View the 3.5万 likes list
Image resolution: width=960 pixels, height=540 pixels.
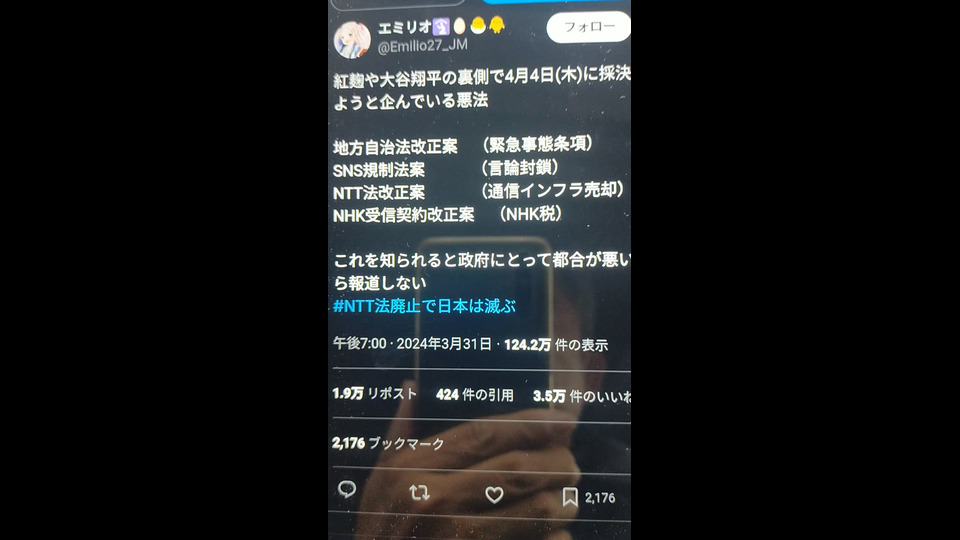(x=582, y=396)
